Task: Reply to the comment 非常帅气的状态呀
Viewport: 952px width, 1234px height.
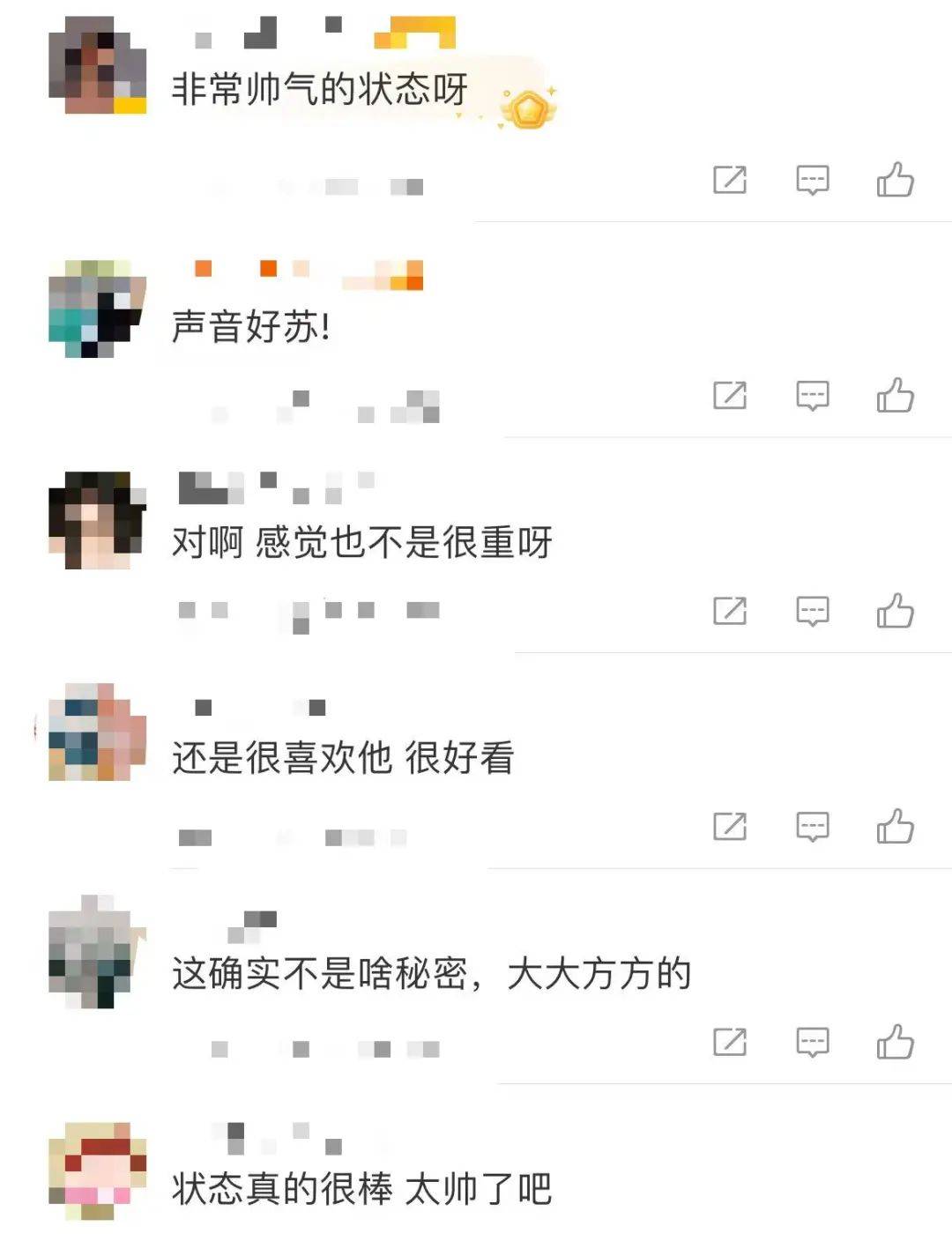Action: click(812, 180)
